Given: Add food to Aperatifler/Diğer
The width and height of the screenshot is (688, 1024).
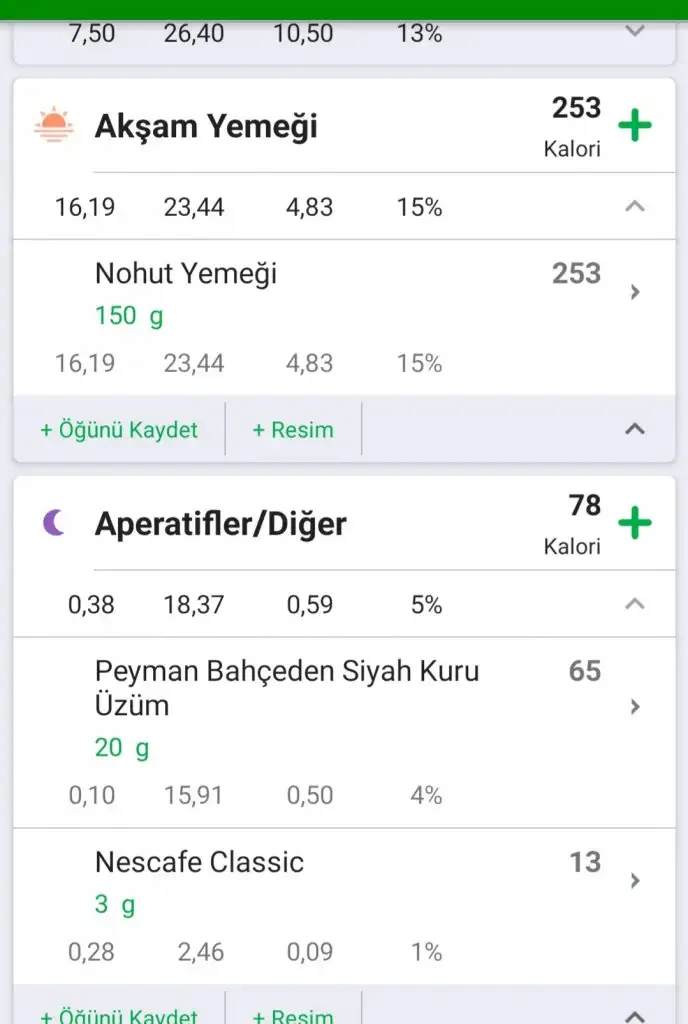Looking at the screenshot, I should point(635,523).
